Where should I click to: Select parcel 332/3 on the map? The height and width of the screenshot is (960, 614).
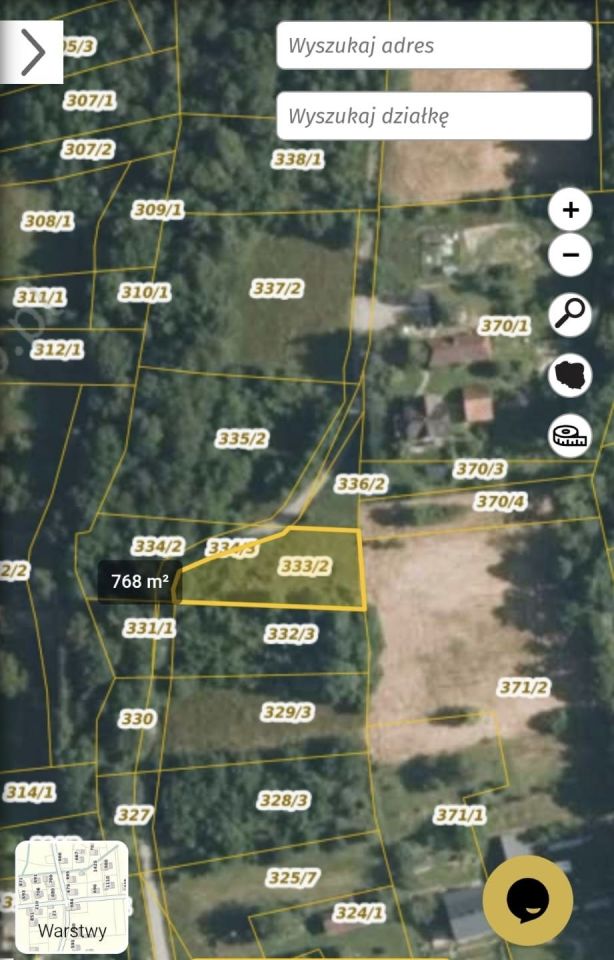tap(291, 634)
